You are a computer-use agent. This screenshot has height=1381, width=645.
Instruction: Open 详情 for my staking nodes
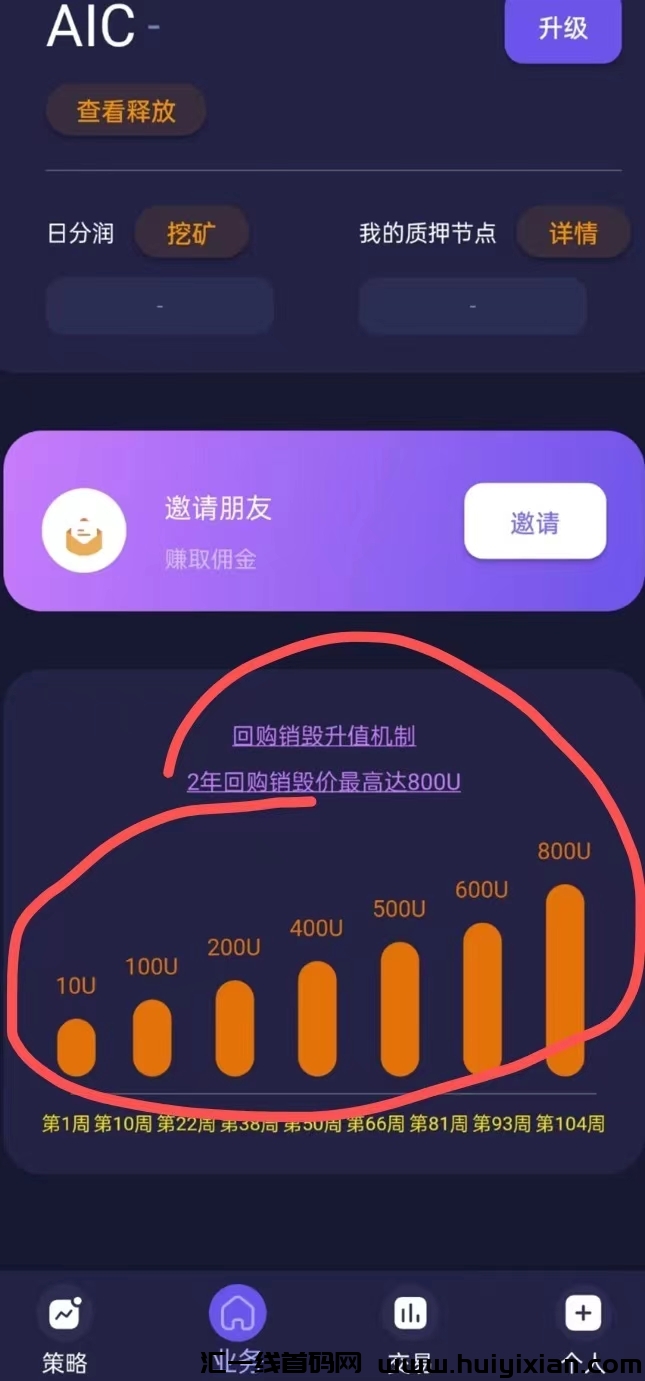coord(573,234)
